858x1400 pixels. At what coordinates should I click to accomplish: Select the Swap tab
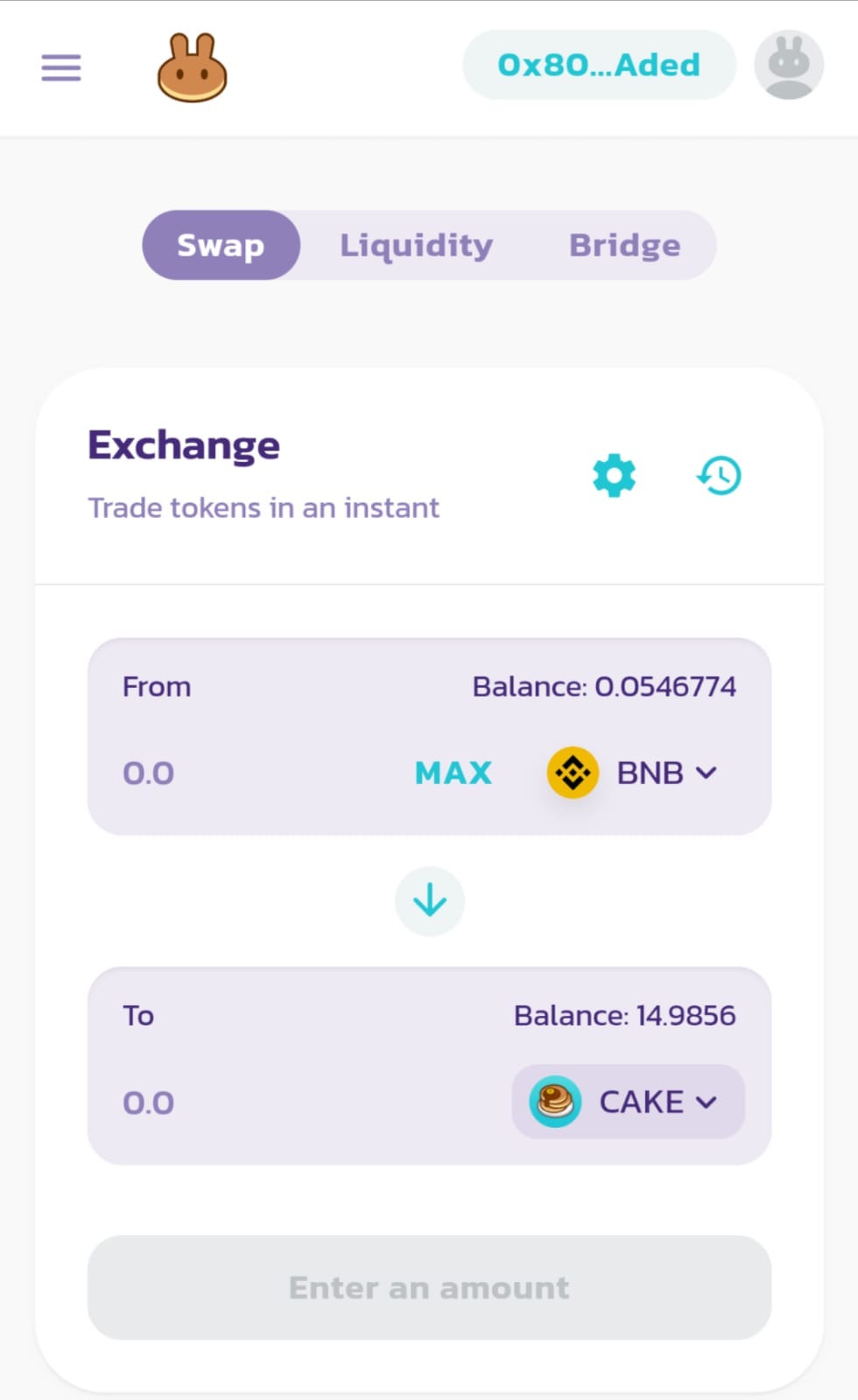(221, 245)
